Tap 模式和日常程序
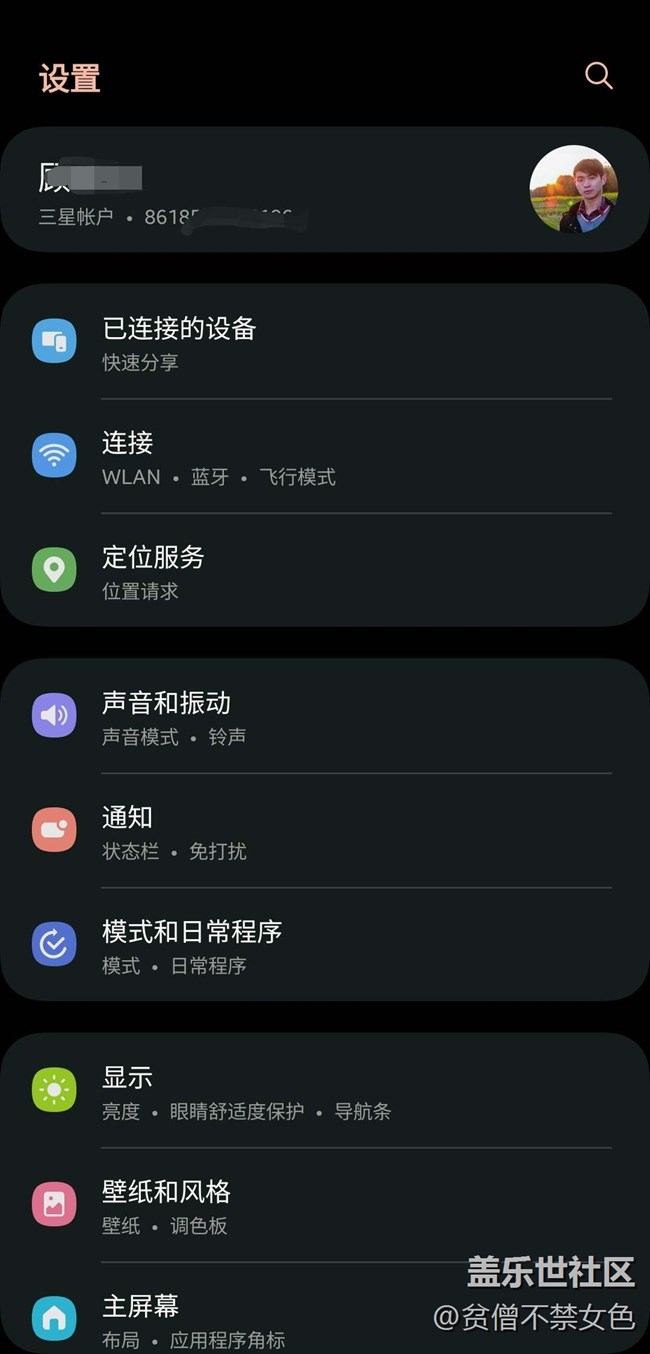This screenshot has height=1354, width=650. coord(324,945)
